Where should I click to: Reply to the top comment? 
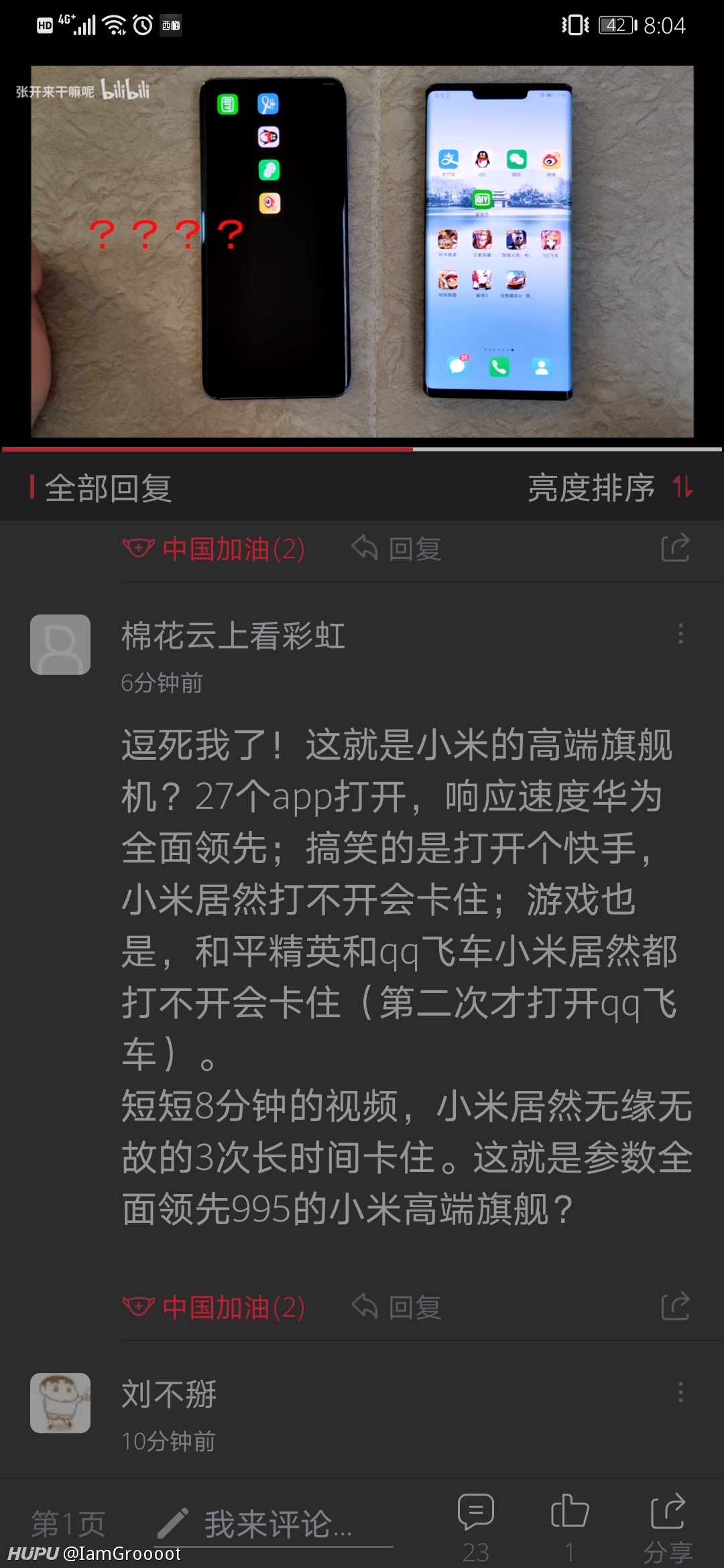(396, 549)
